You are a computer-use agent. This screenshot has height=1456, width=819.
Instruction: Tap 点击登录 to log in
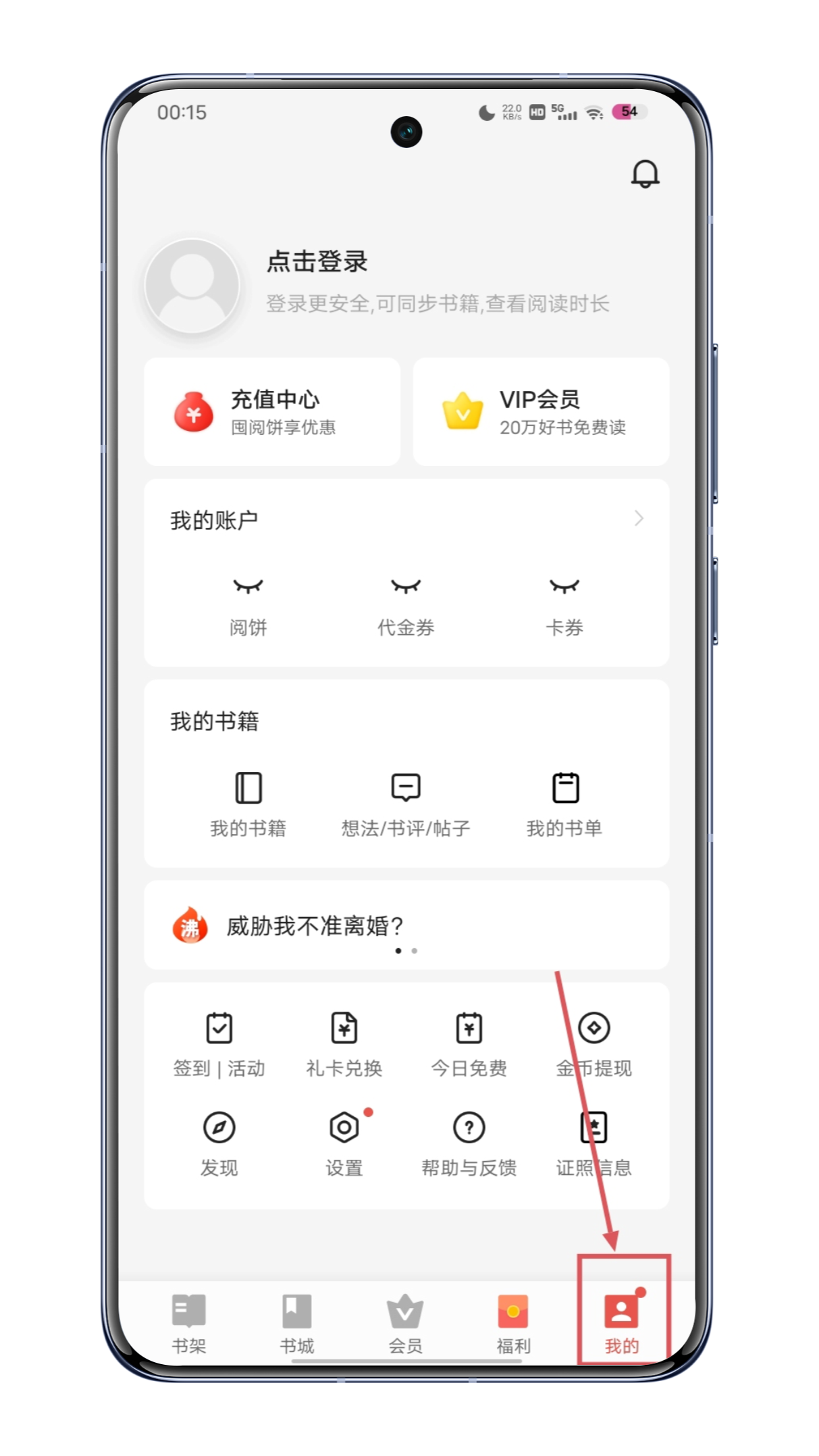pyautogui.click(x=317, y=261)
